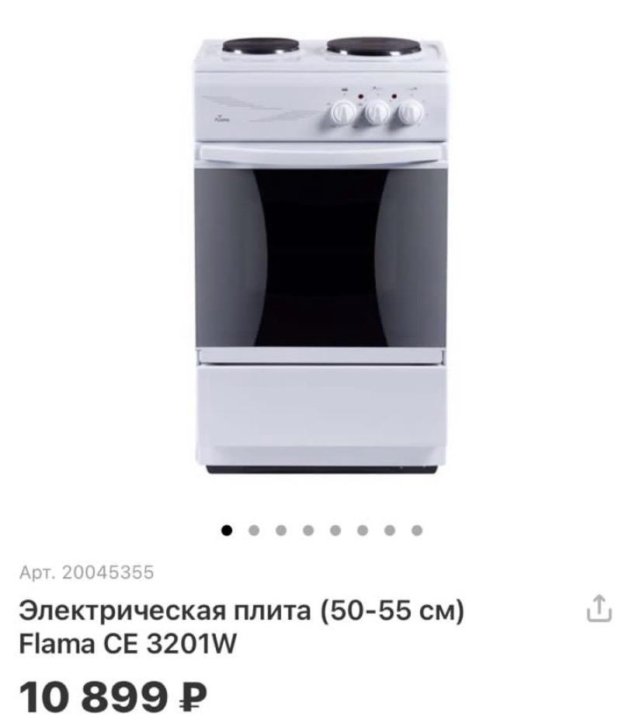643x720 pixels.
Task: Jump to the second photo indicator dot
Action: [255, 530]
